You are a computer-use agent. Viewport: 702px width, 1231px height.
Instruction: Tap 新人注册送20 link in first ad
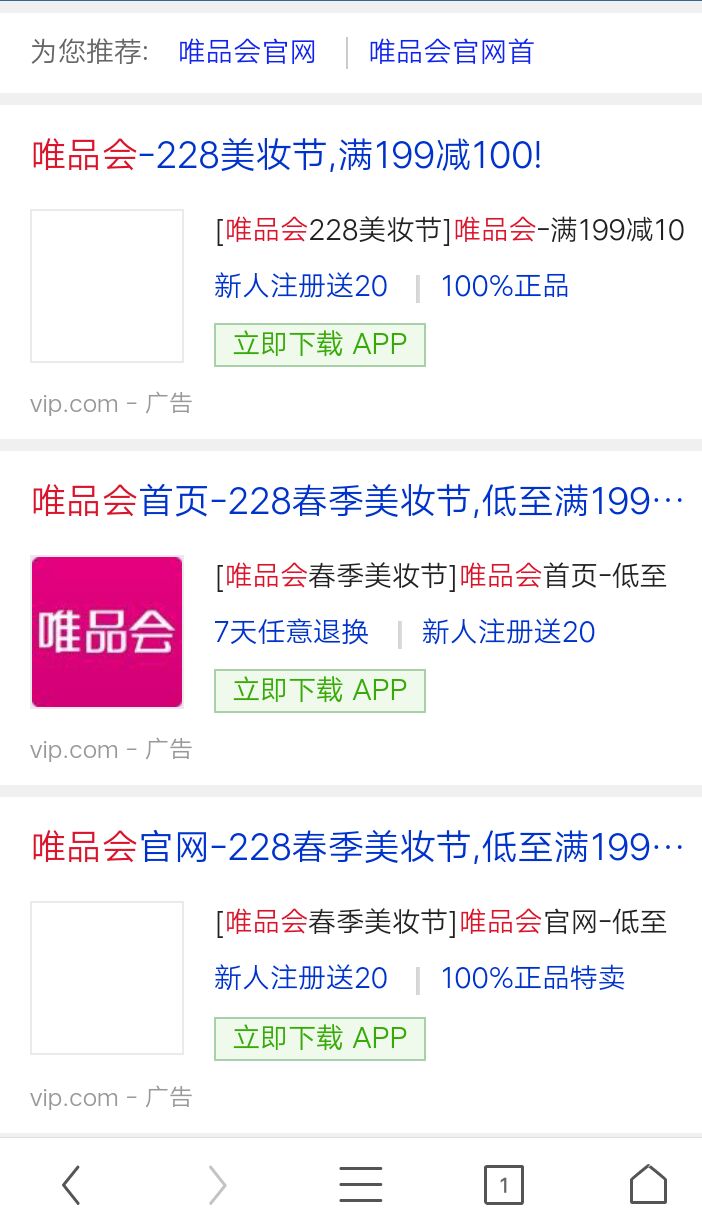pyautogui.click(x=300, y=286)
